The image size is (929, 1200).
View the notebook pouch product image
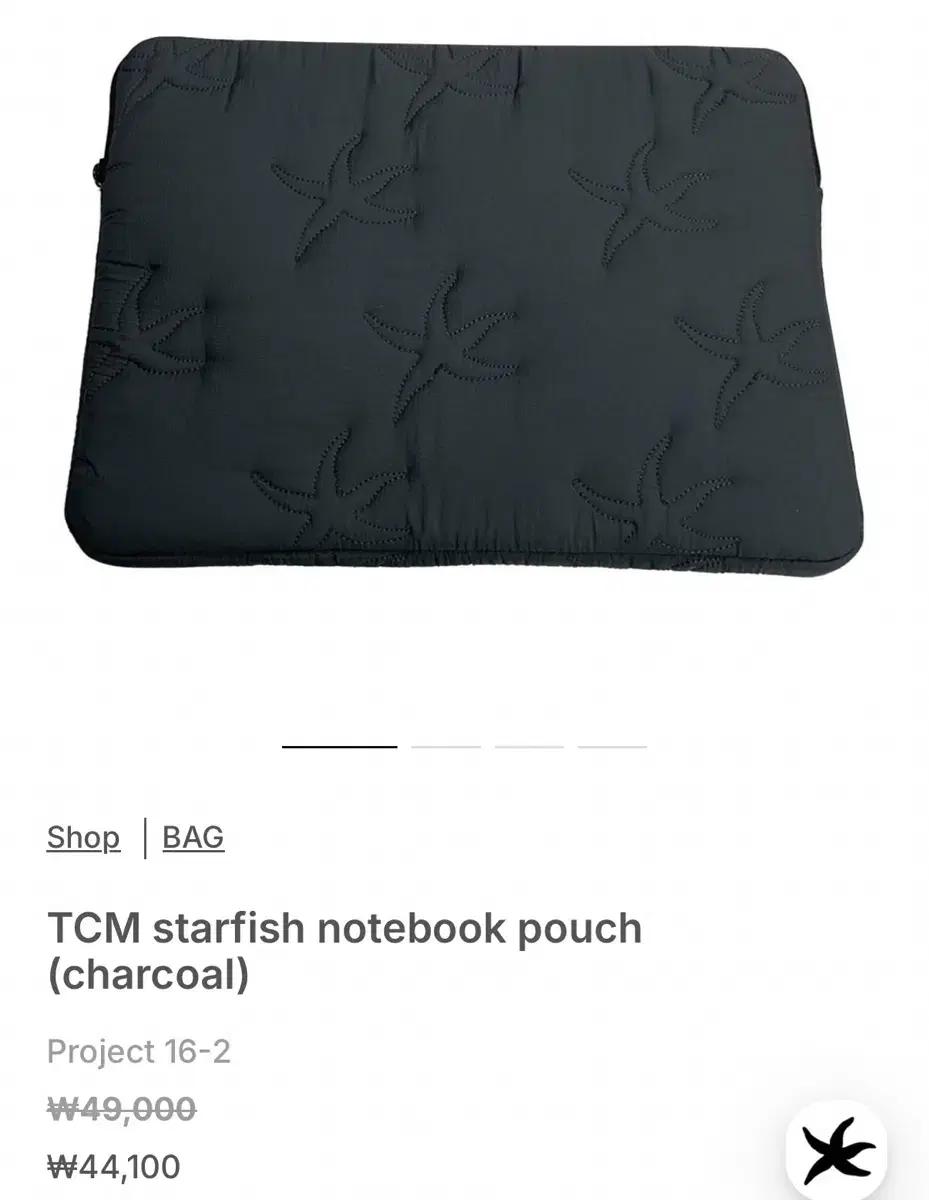point(465,310)
